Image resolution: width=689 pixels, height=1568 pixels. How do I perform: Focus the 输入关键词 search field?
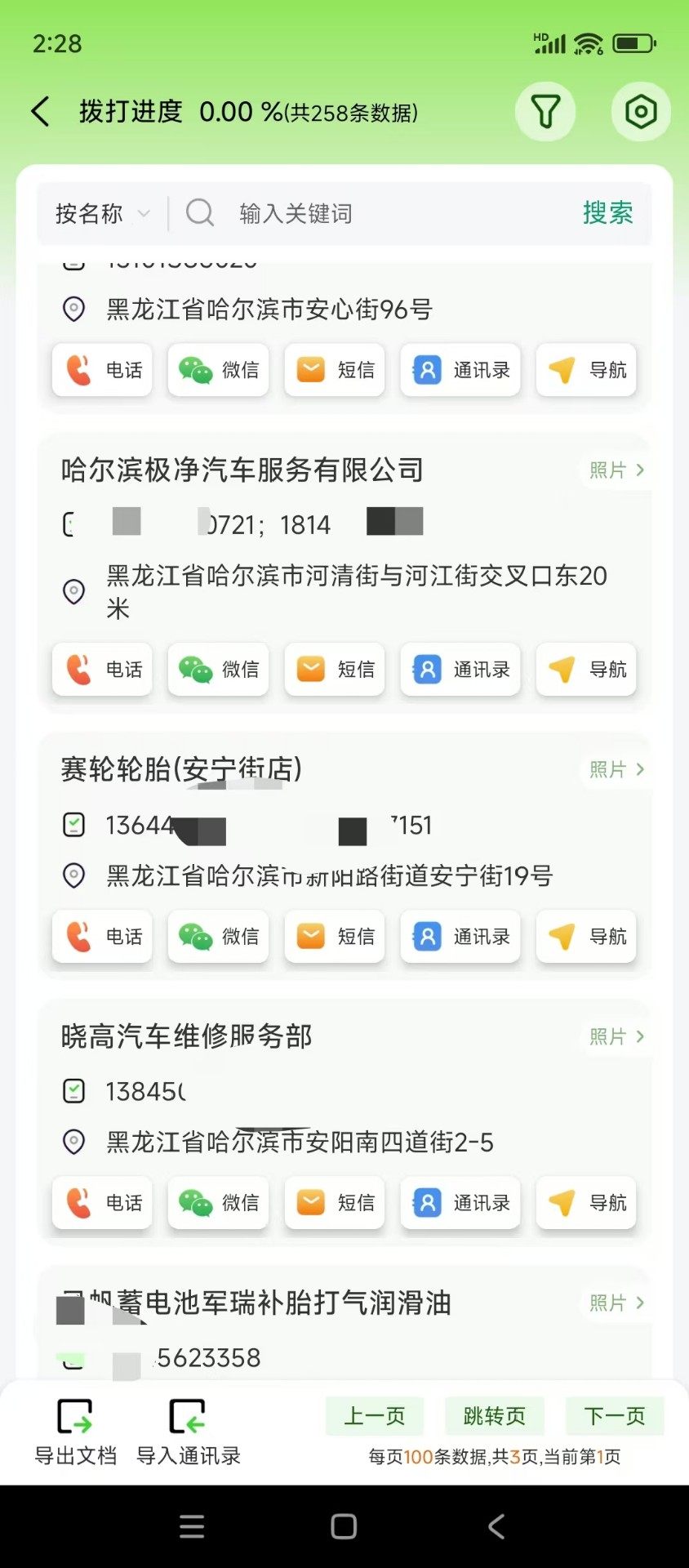pos(392,214)
